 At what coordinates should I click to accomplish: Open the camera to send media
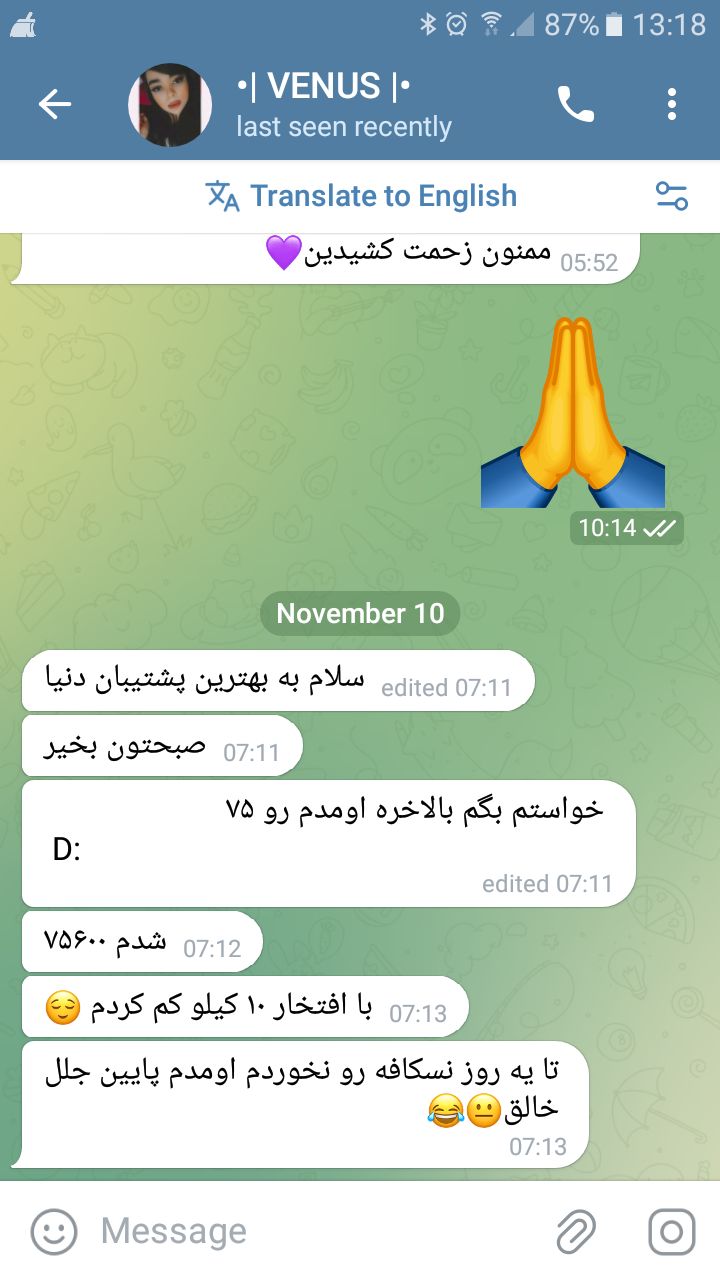pos(672,1231)
